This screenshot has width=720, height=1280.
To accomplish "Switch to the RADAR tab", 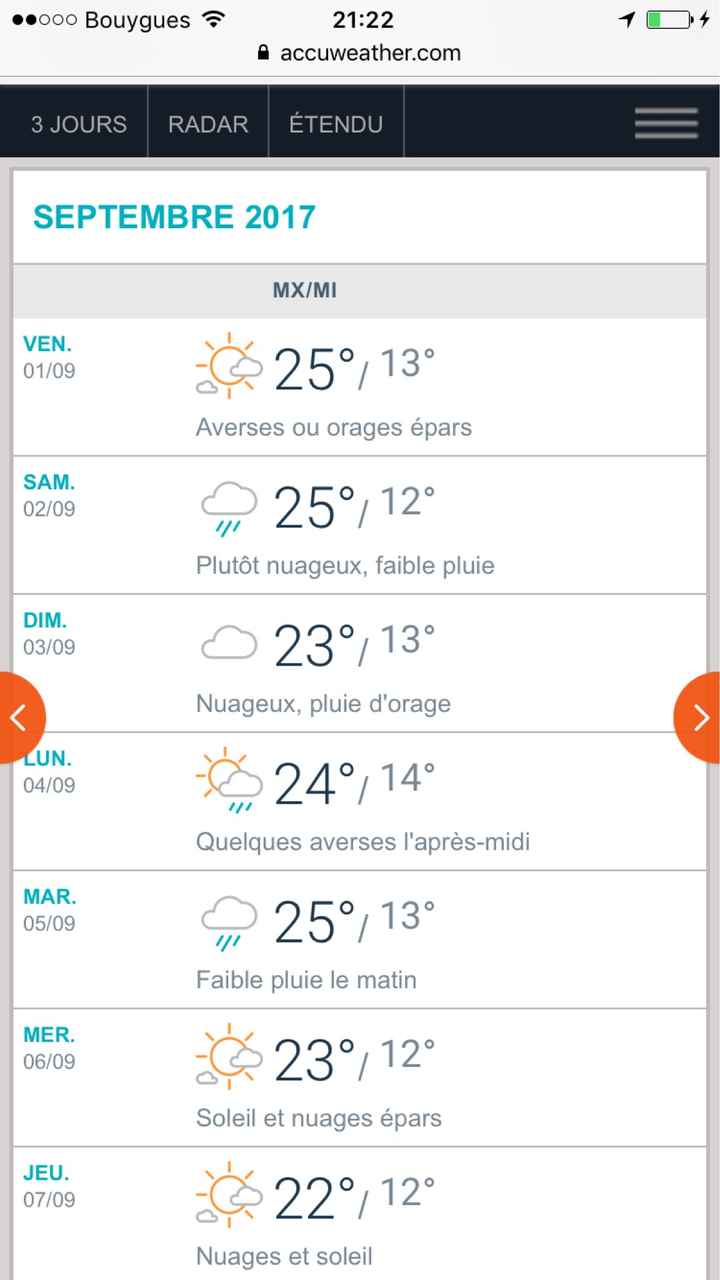I will tap(207, 122).
